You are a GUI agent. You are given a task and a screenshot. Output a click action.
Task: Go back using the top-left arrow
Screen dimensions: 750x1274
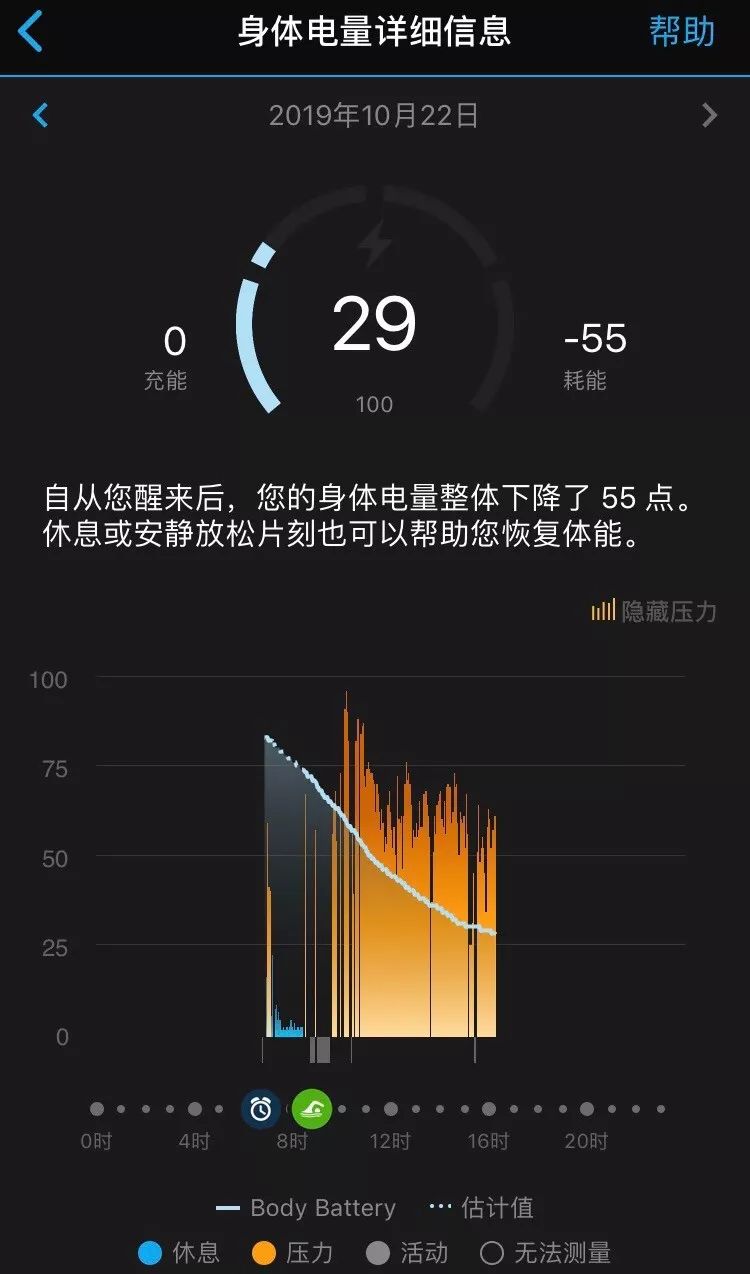pos(31,32)
